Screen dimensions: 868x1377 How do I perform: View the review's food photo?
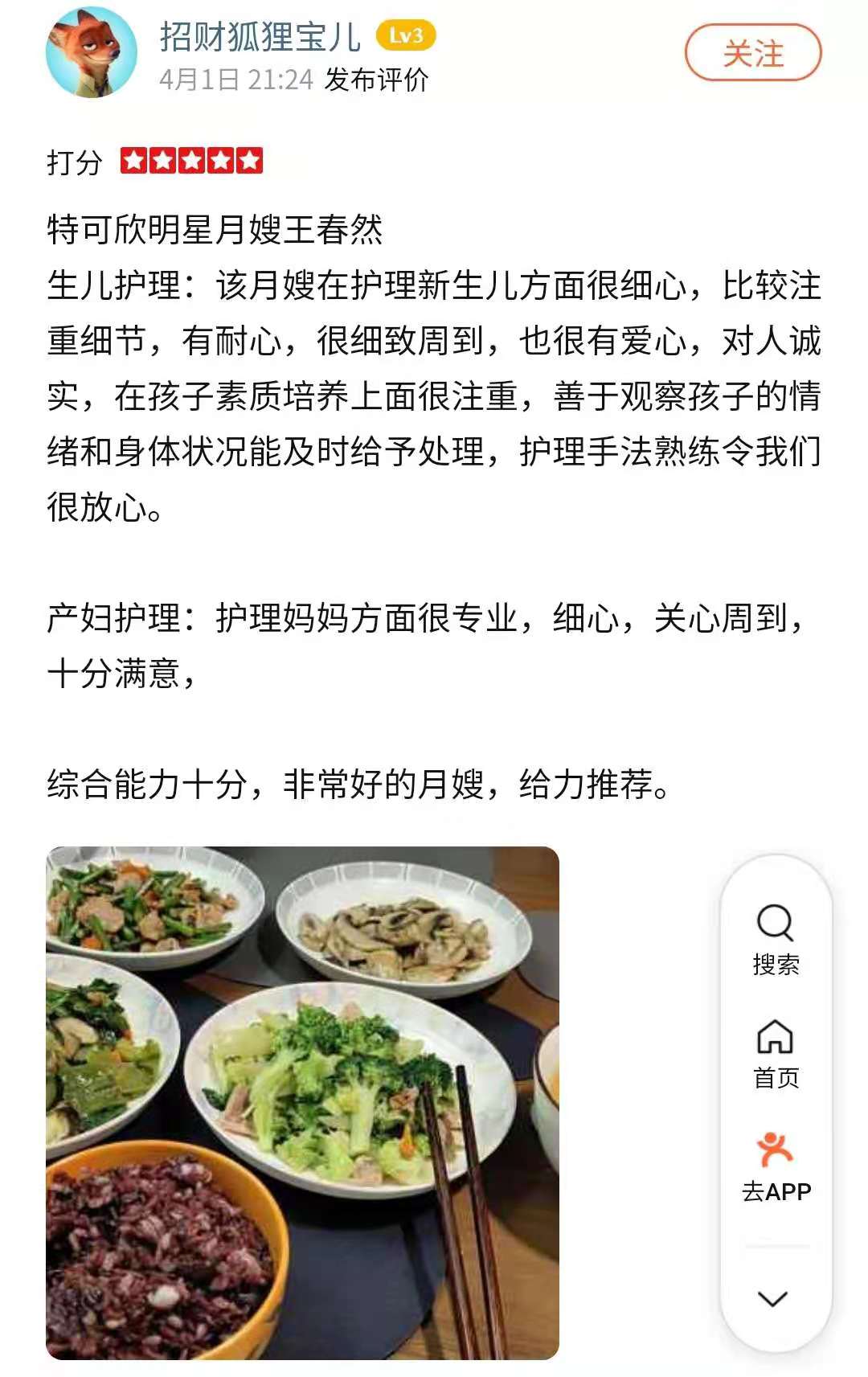(302, 1102)
